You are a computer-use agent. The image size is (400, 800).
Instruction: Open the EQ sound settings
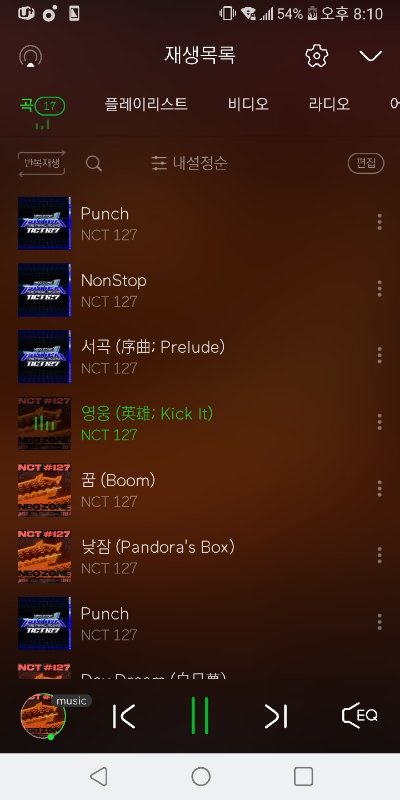360,716
